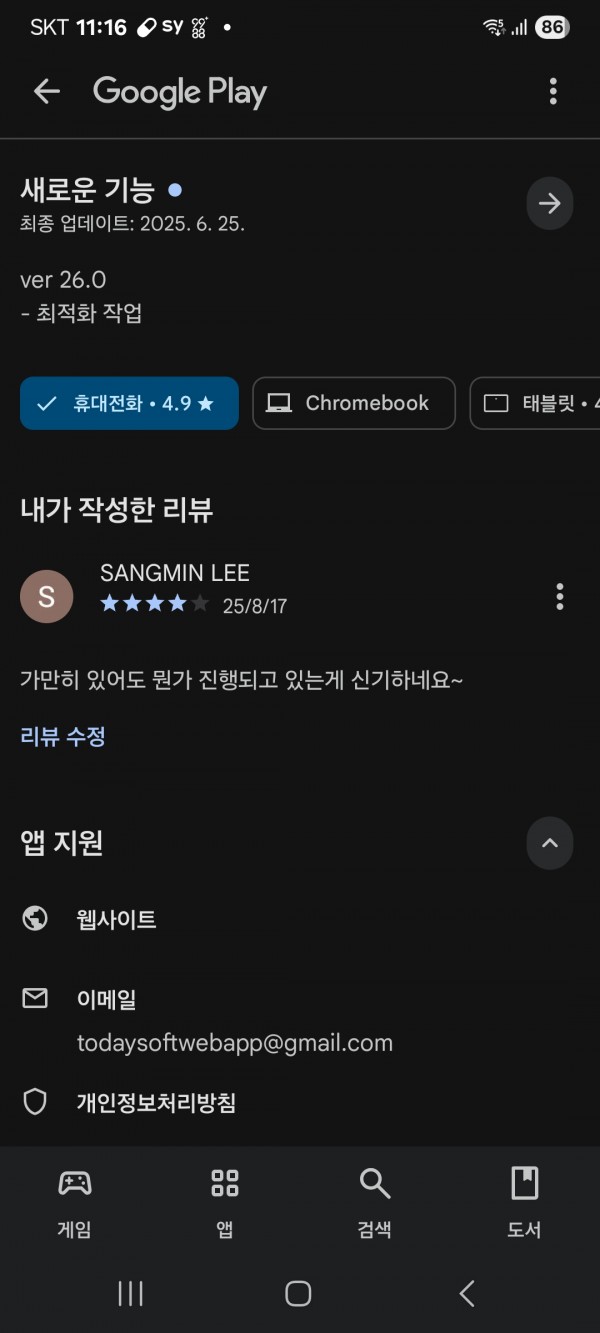
Task: Tap 리뷰 수정 to edit review
Action: (63, 737)
